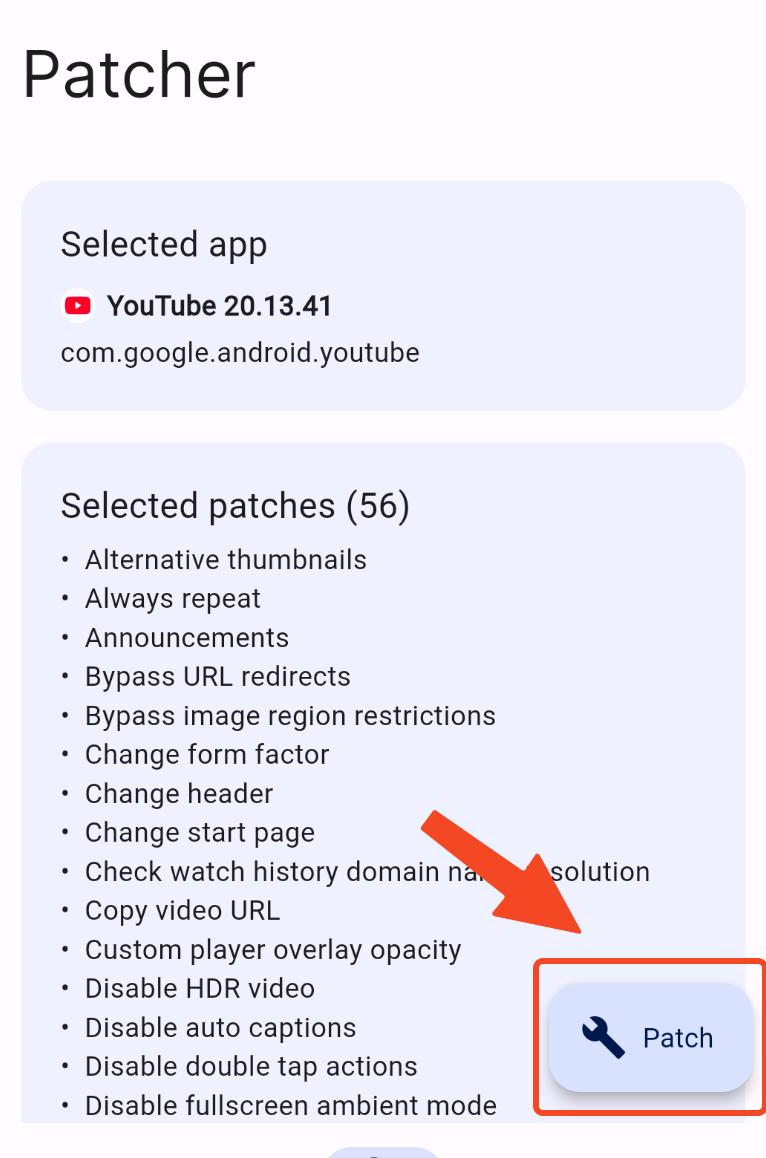The image size is (766, 1158).
Task: Open the Selected app card
Action: click(382, 296)
